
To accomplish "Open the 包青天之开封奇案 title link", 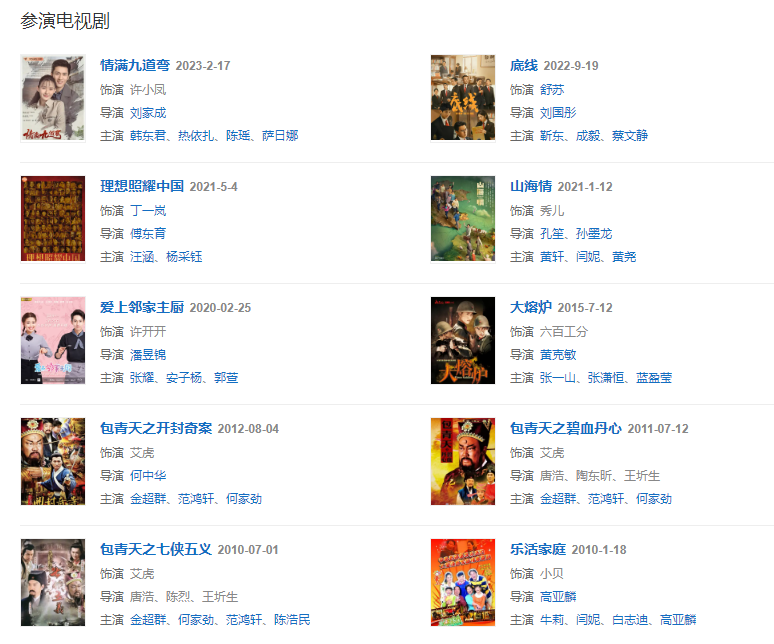I will tap(156, 429).
